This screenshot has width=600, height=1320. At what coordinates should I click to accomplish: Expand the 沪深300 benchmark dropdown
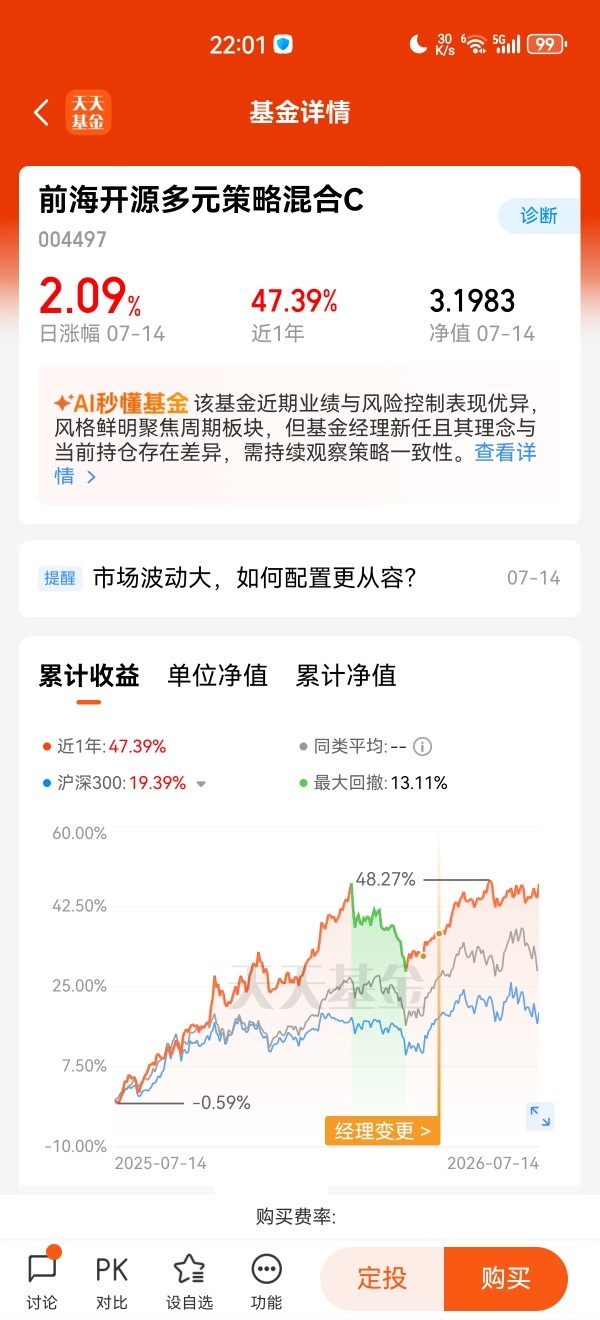pyautogui.click(x=201, y=784)
